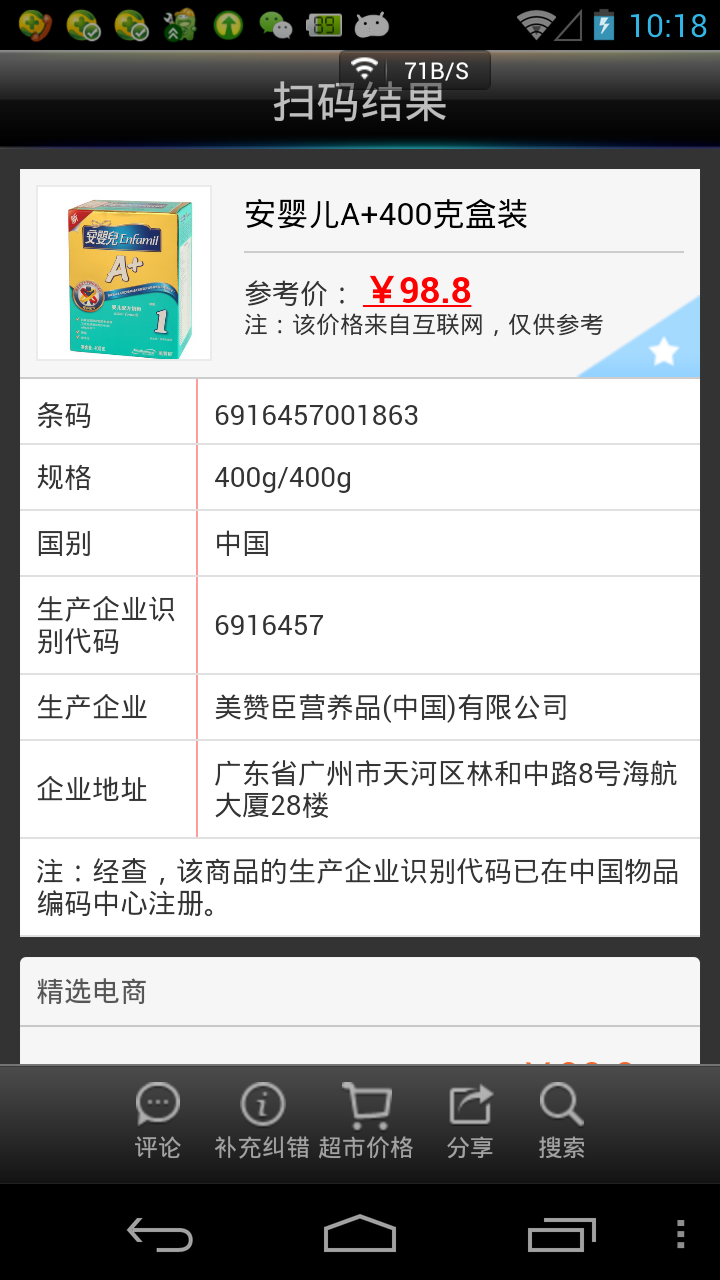View 超市价格 supermarket prices
720x1280 pixels.
coord(366,1121)
